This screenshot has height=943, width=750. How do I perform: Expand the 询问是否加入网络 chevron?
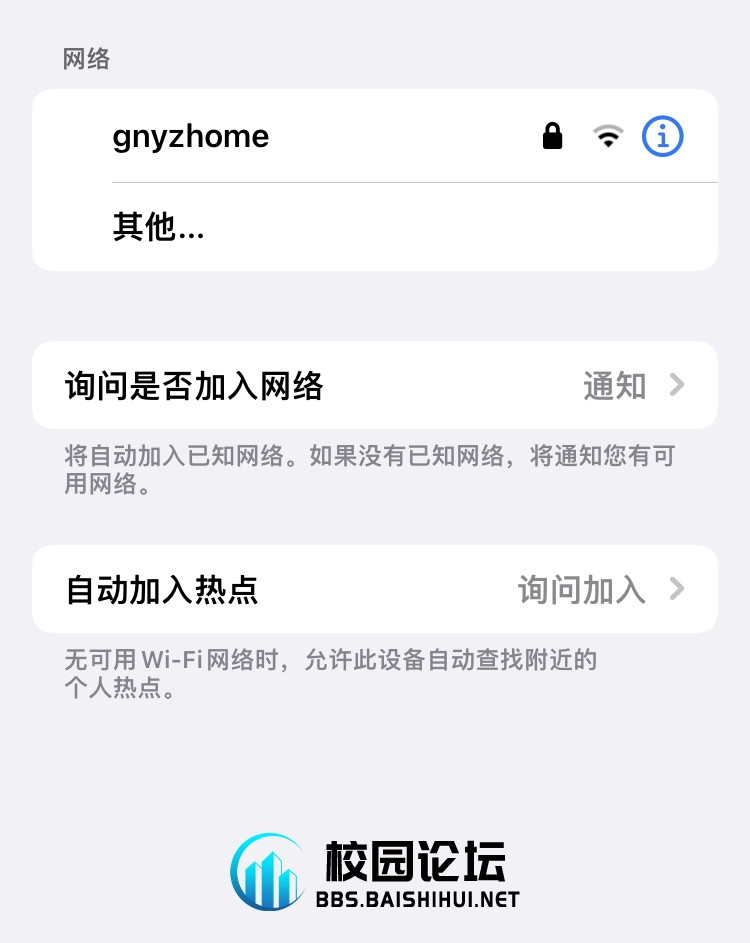[x=677, y=385]
